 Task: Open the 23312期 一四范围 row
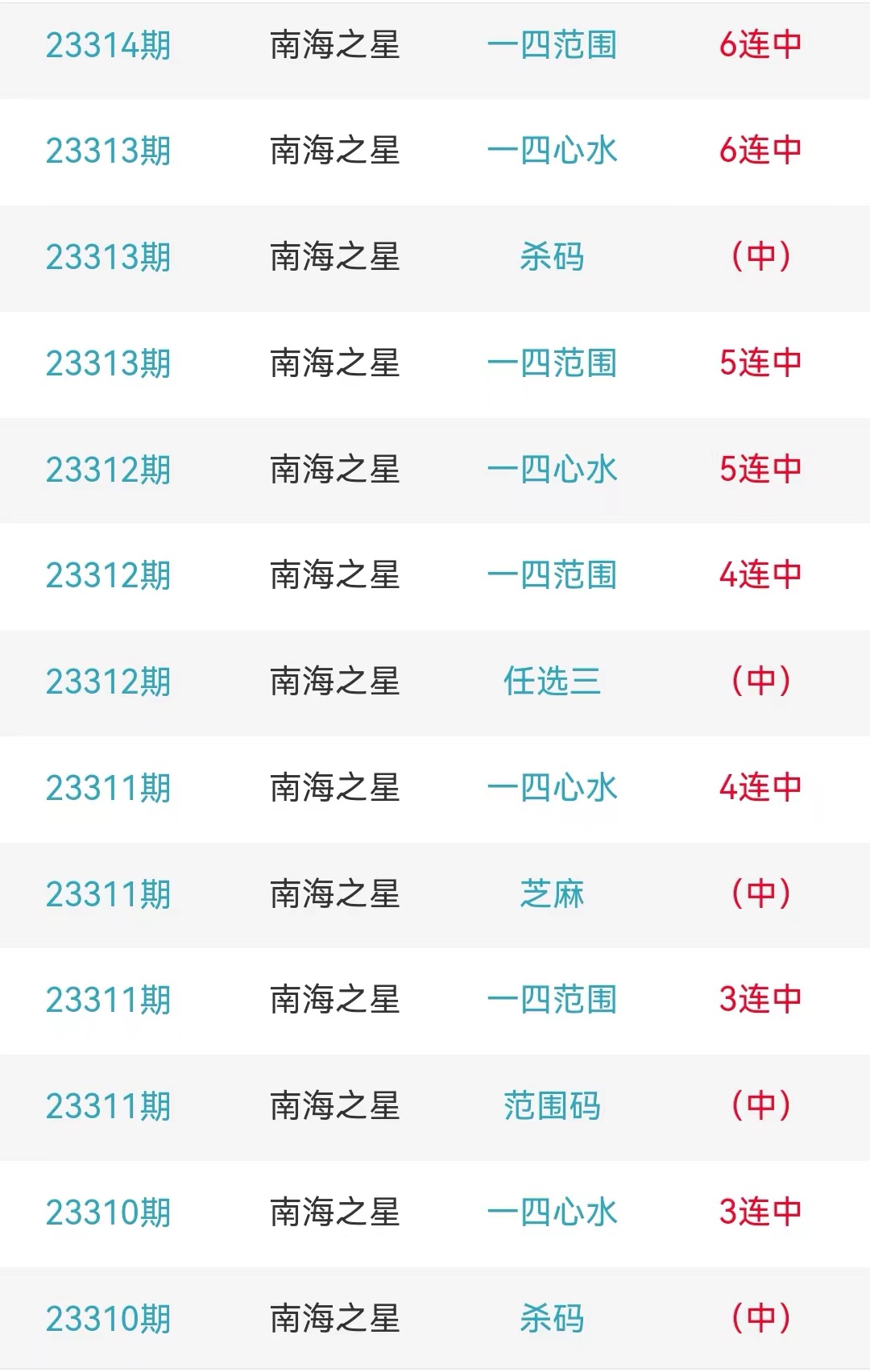click(x=552, y=575)
